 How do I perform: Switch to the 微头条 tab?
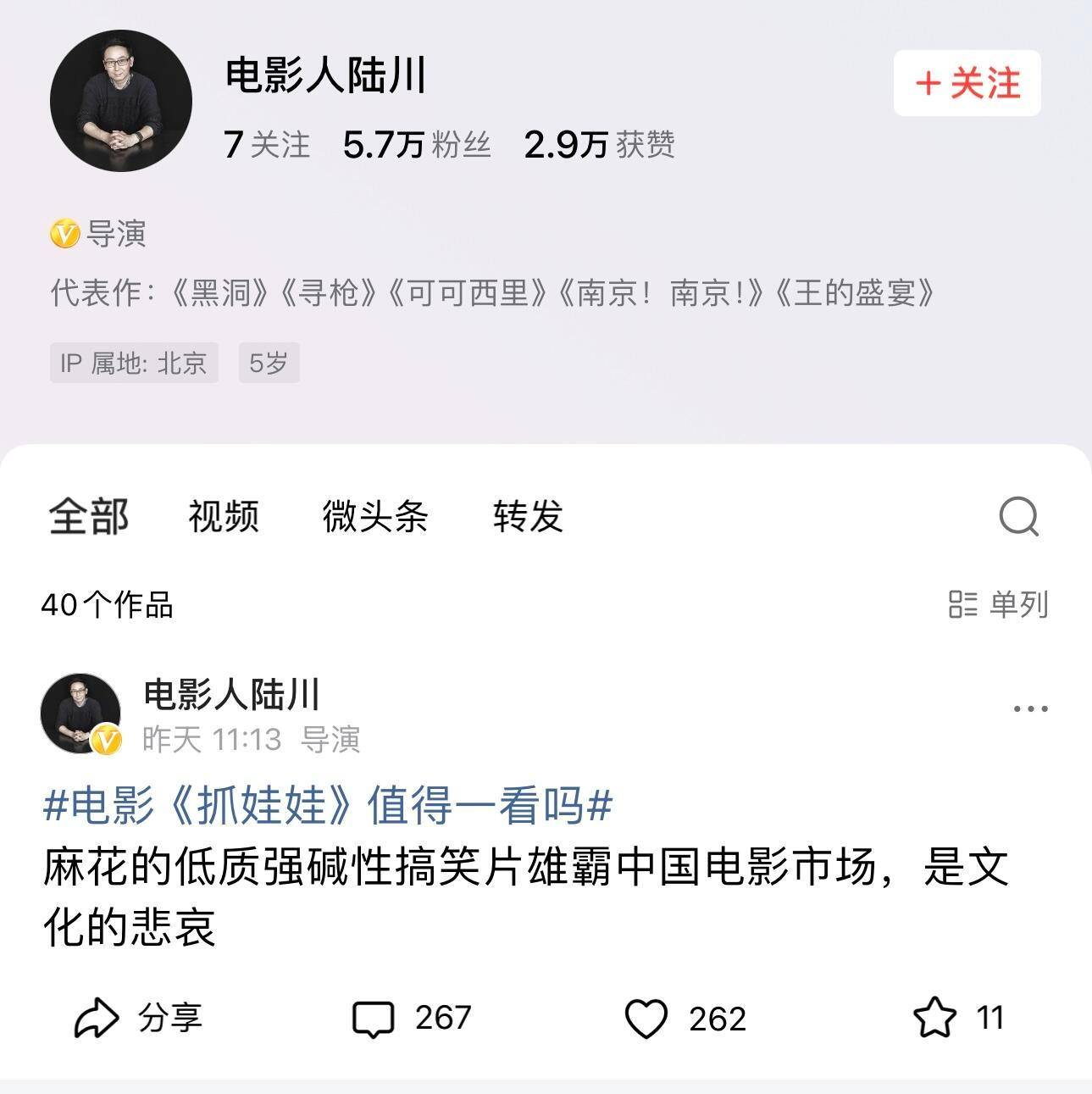pyautogui.click(x=374, y=515)
